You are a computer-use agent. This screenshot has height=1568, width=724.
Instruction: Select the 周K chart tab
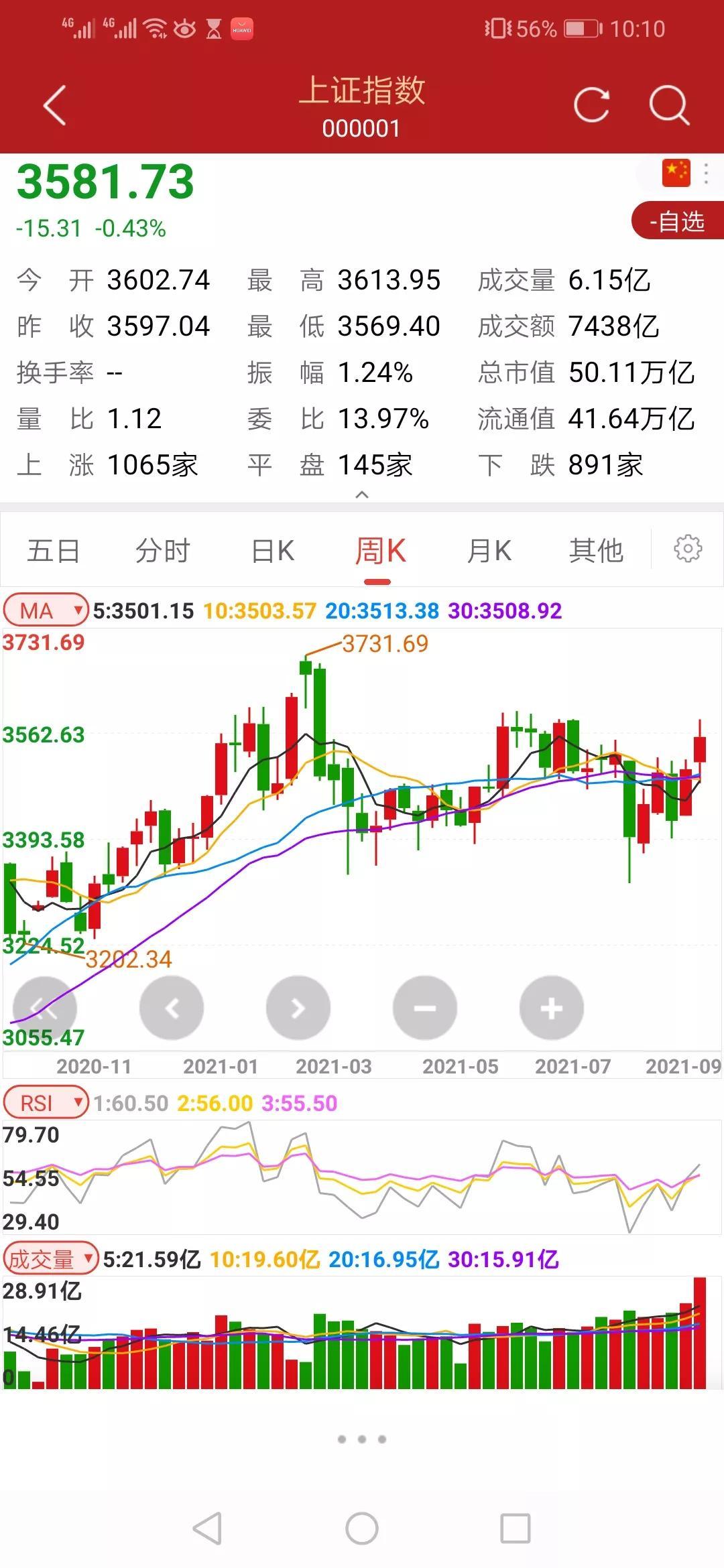point(380,551)
